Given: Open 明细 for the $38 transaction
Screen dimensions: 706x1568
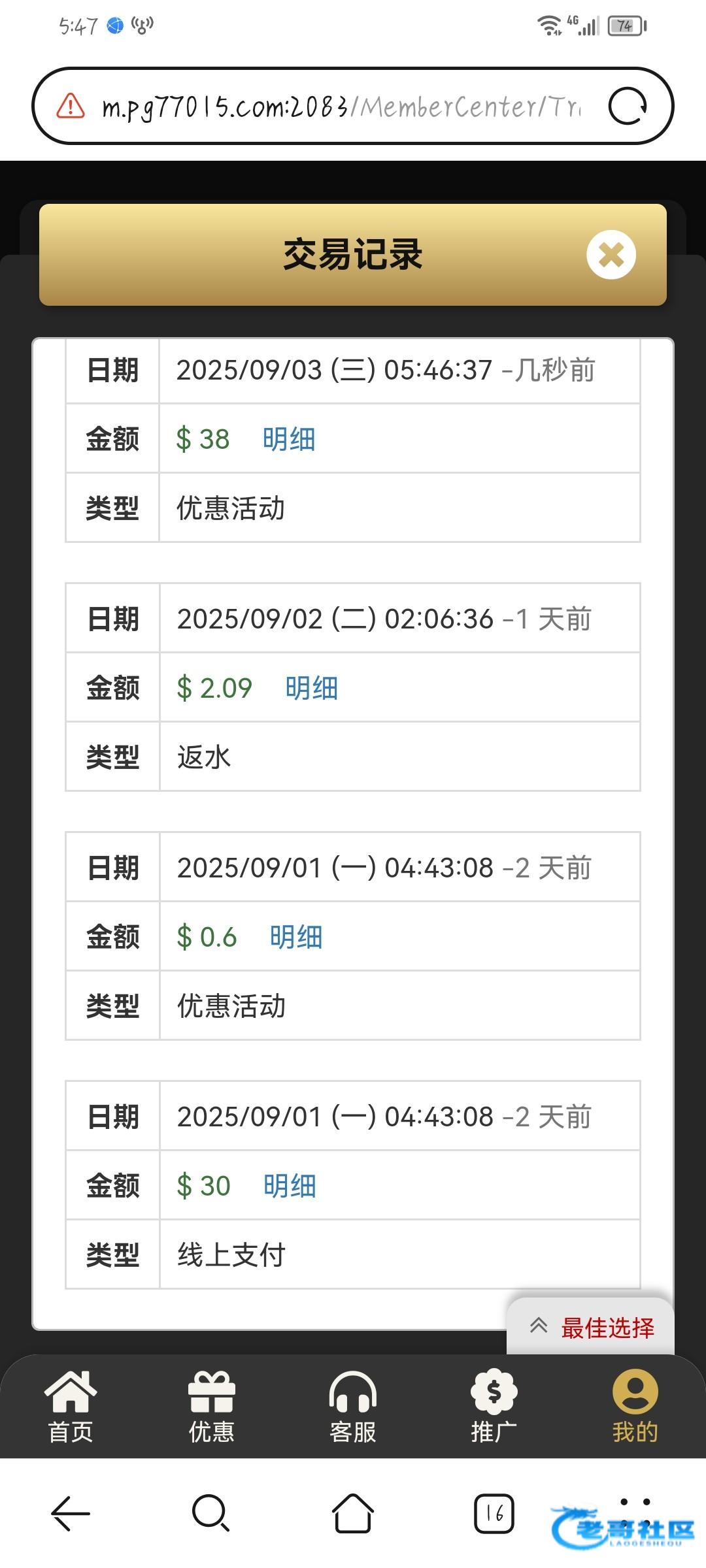Looking at the screenshot, I should click(289, 439).
